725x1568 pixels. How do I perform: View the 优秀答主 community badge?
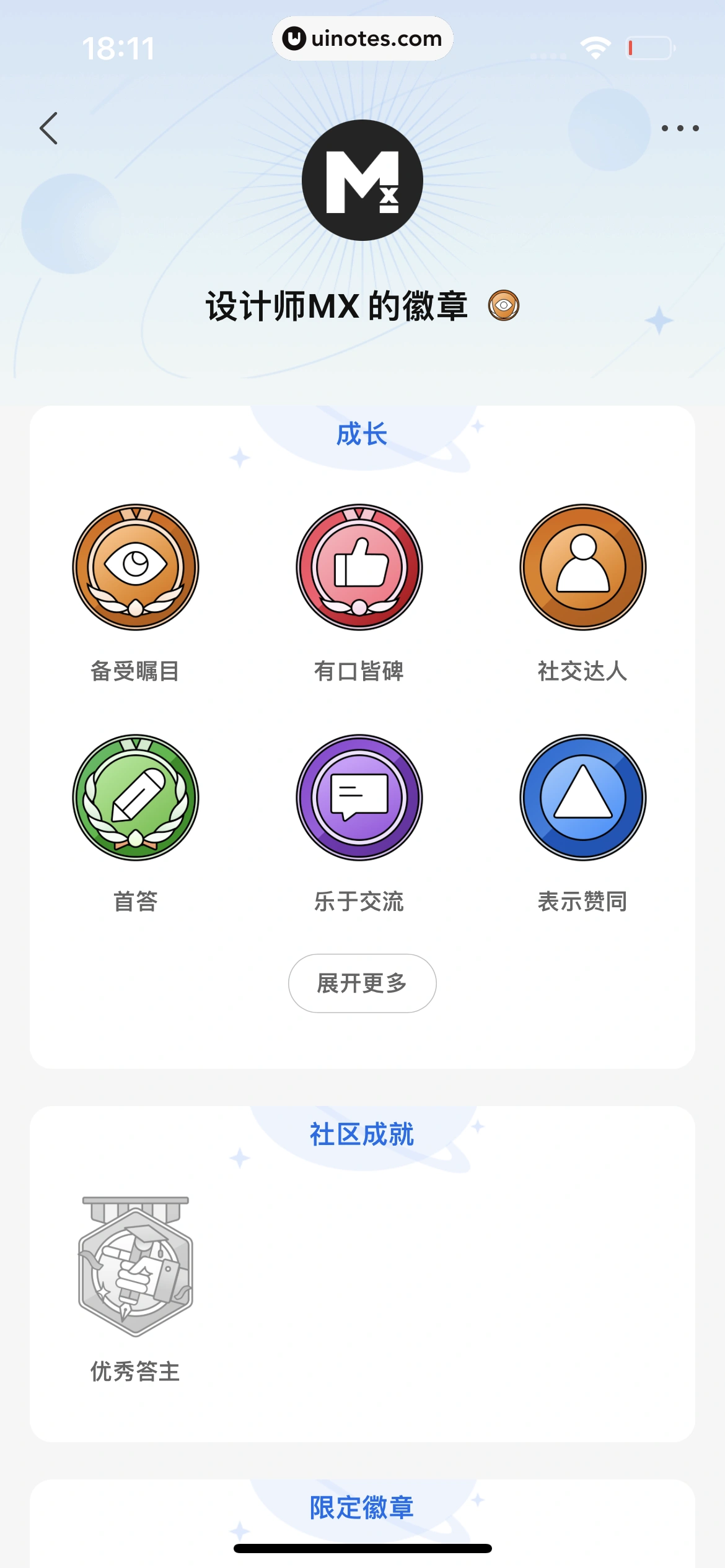click(136, 1266)
